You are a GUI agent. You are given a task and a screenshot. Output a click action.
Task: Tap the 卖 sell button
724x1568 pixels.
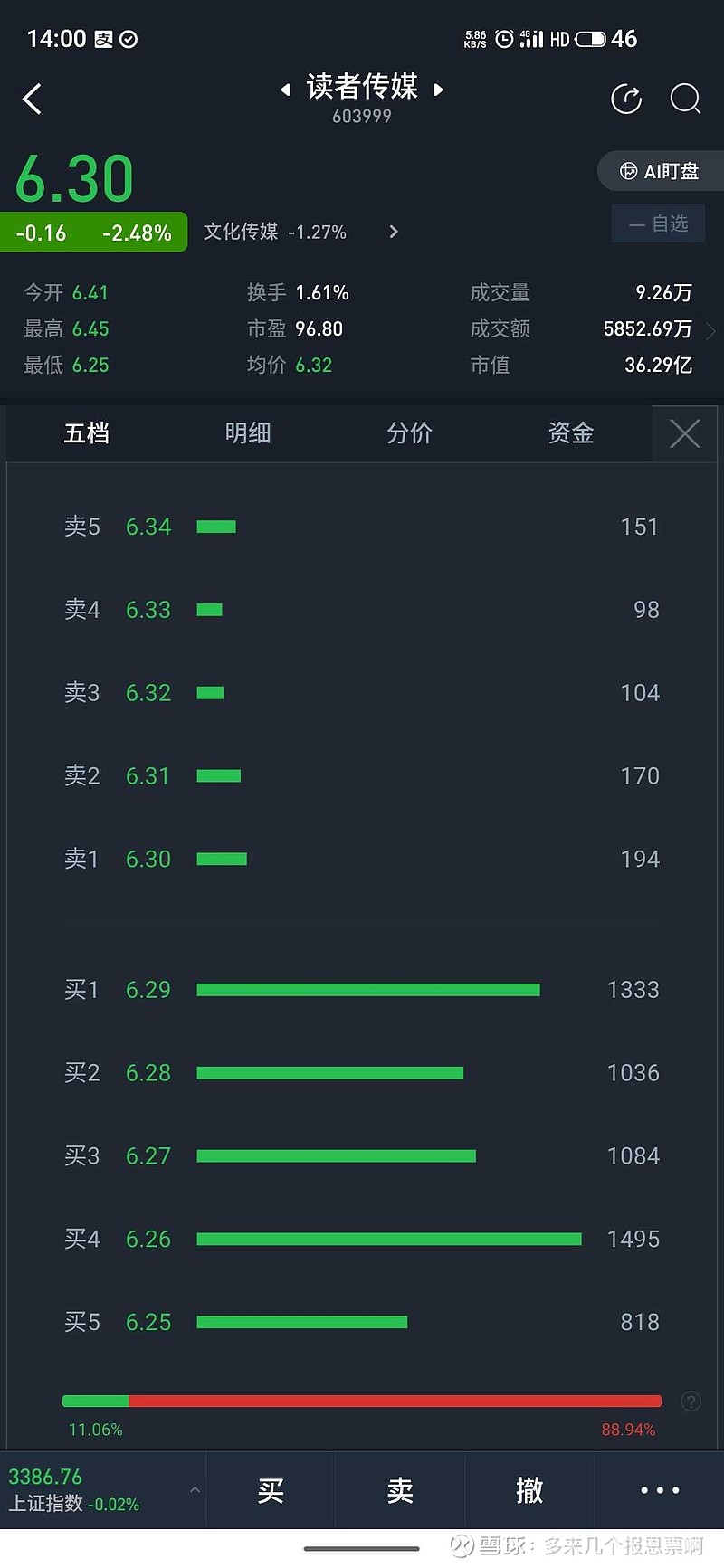click(400, 1490)
